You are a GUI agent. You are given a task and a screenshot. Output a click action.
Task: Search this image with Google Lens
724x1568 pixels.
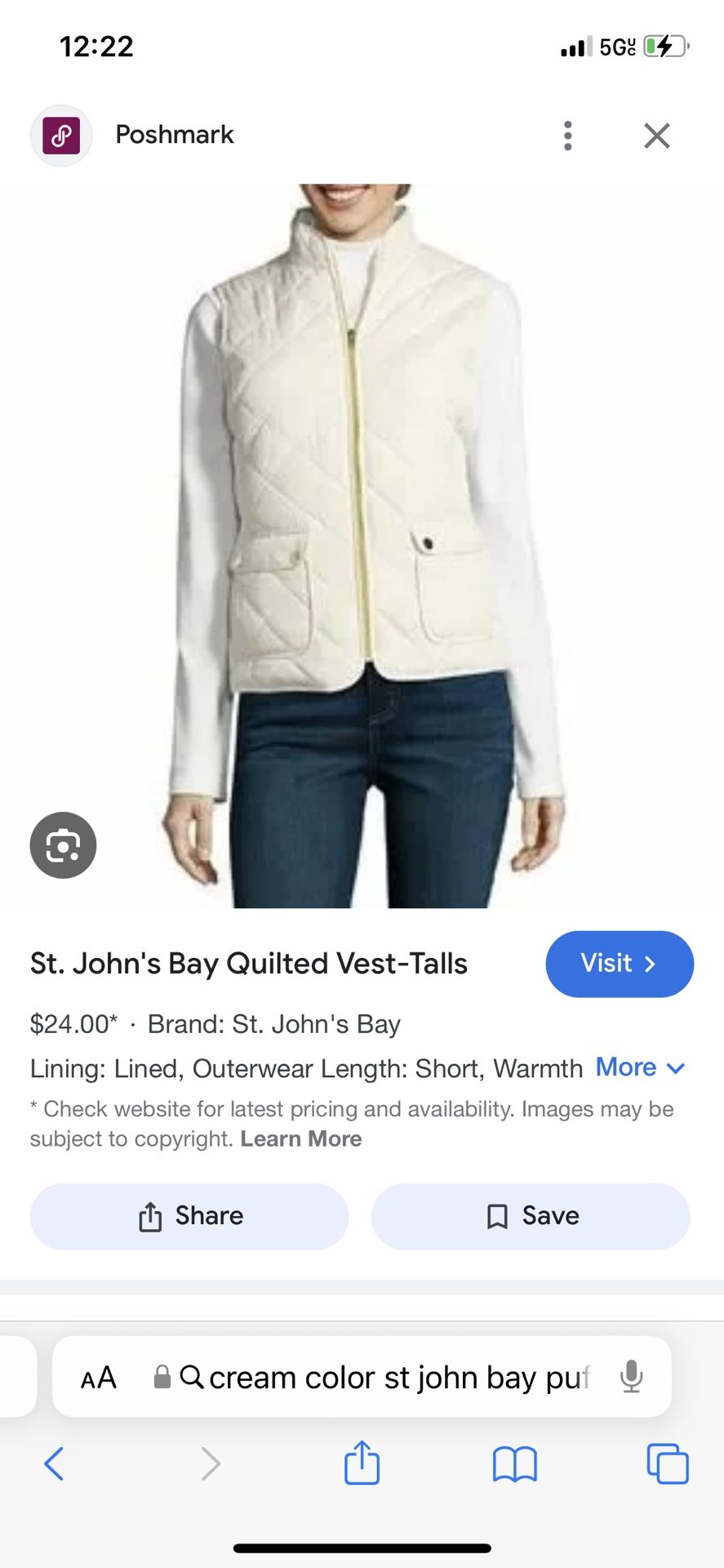point(63,845)
